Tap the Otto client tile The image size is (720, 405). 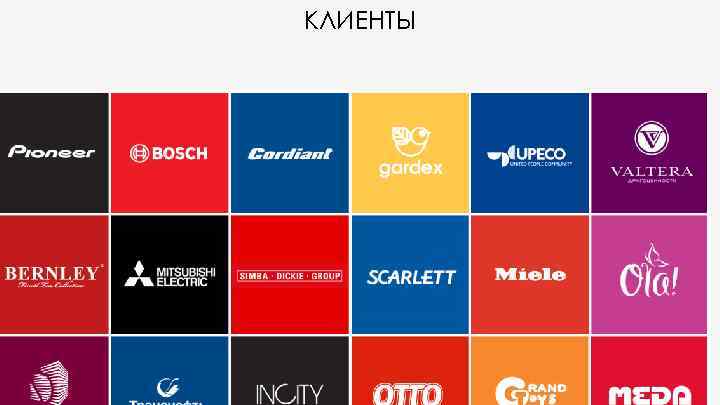pyautogui.click(x=411, y=371)
